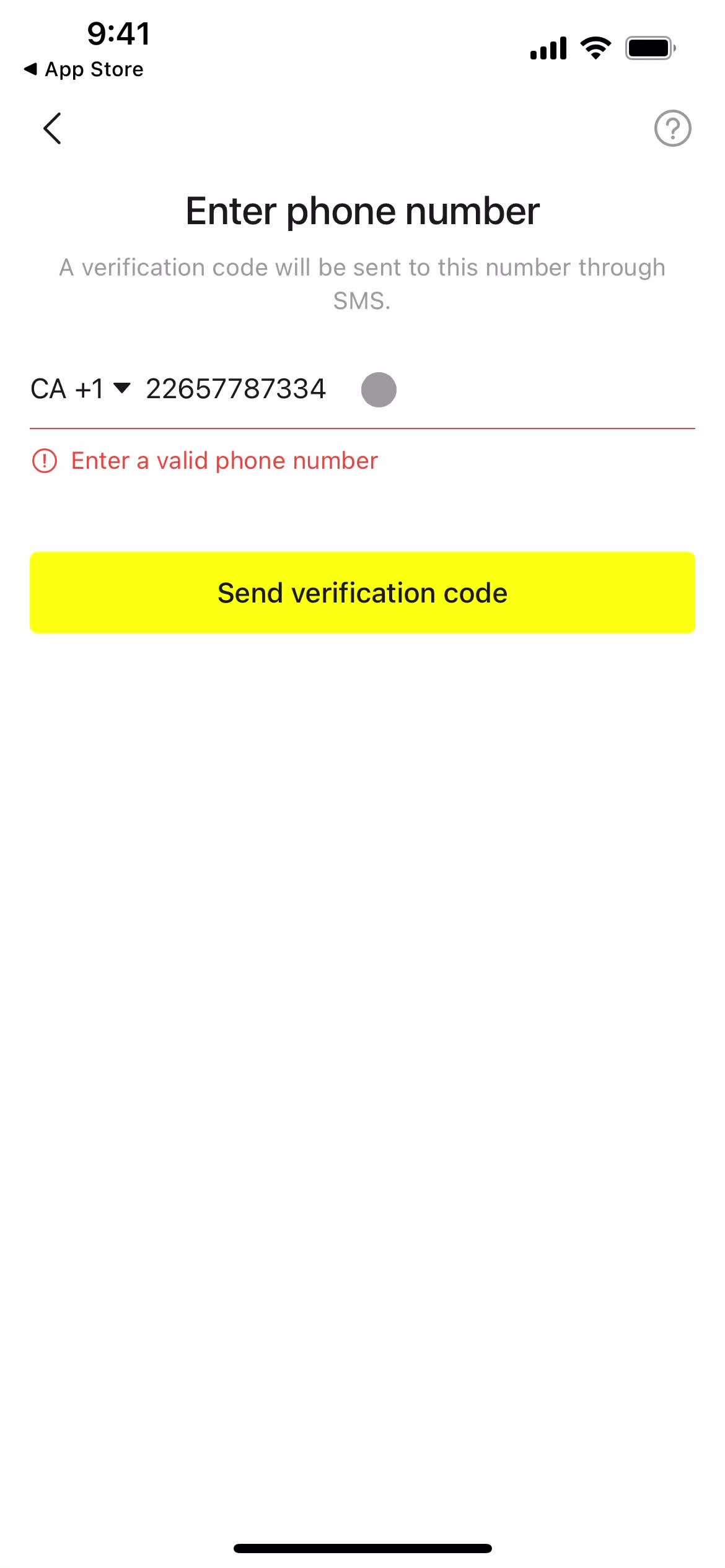The width and height of the screenshot is (725, 1568).
Task: Tap the clear button next to phone number
Action: [379, 389]
